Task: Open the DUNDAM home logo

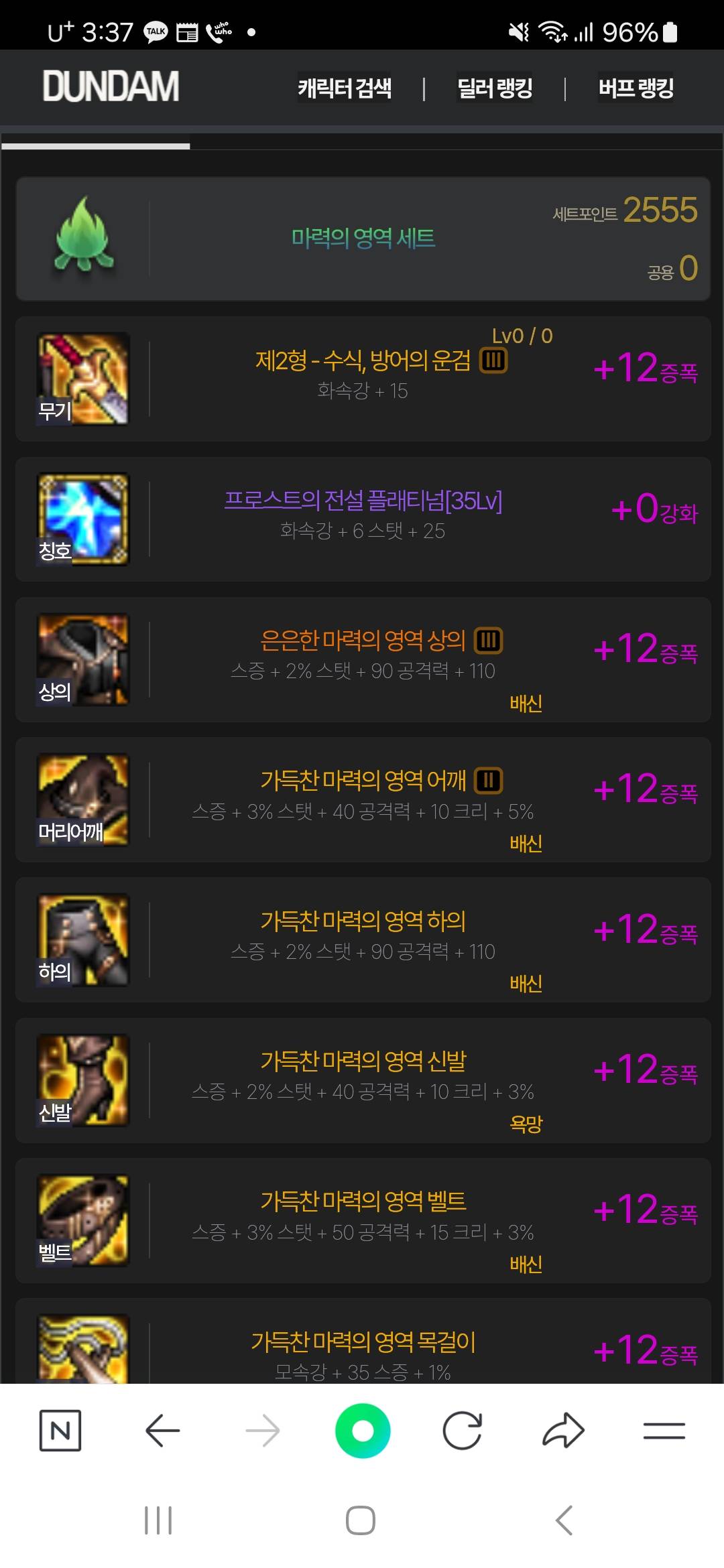Action: pos(111,86)
